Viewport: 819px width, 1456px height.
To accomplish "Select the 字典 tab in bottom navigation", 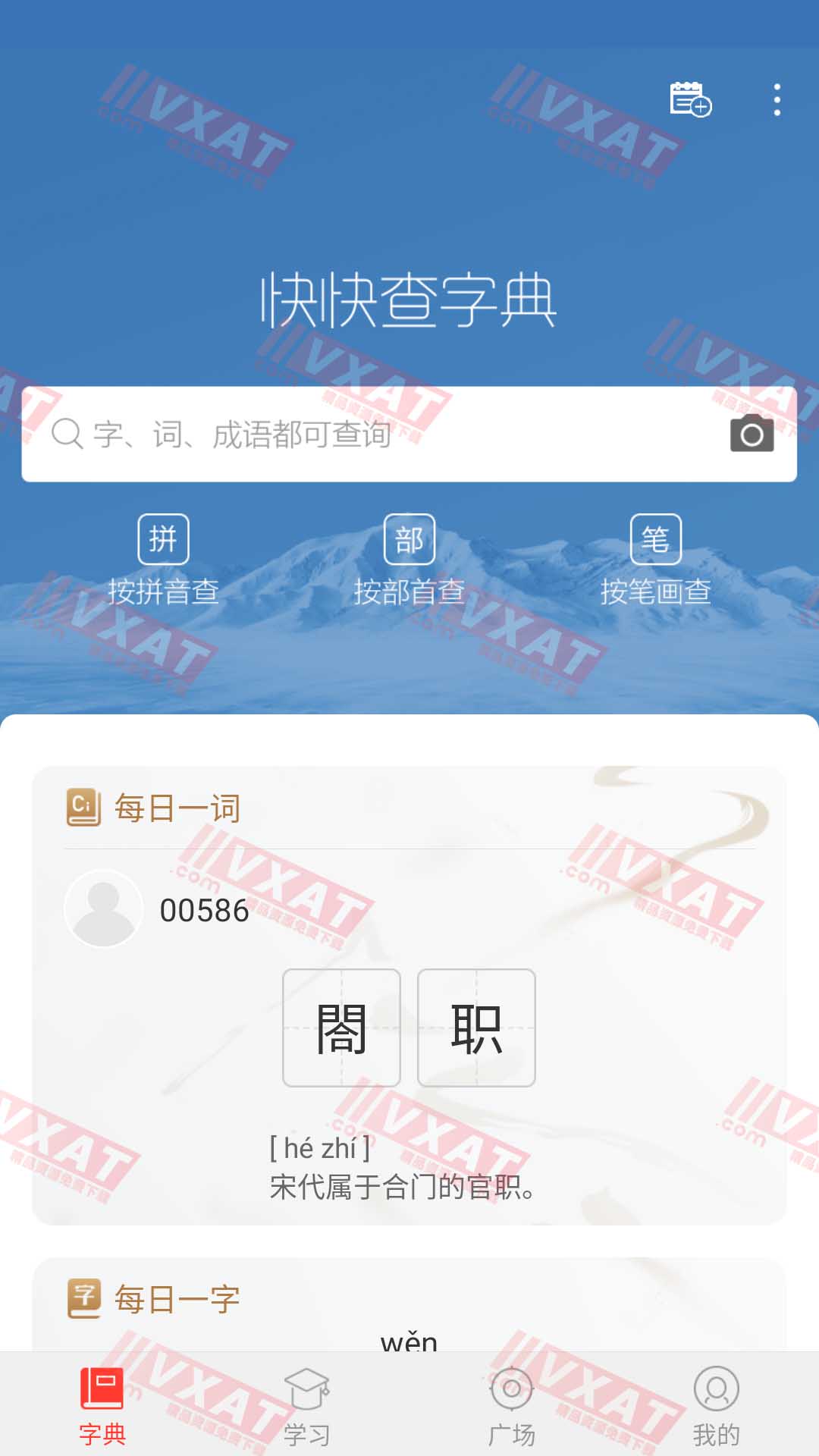I will 102,1407.
